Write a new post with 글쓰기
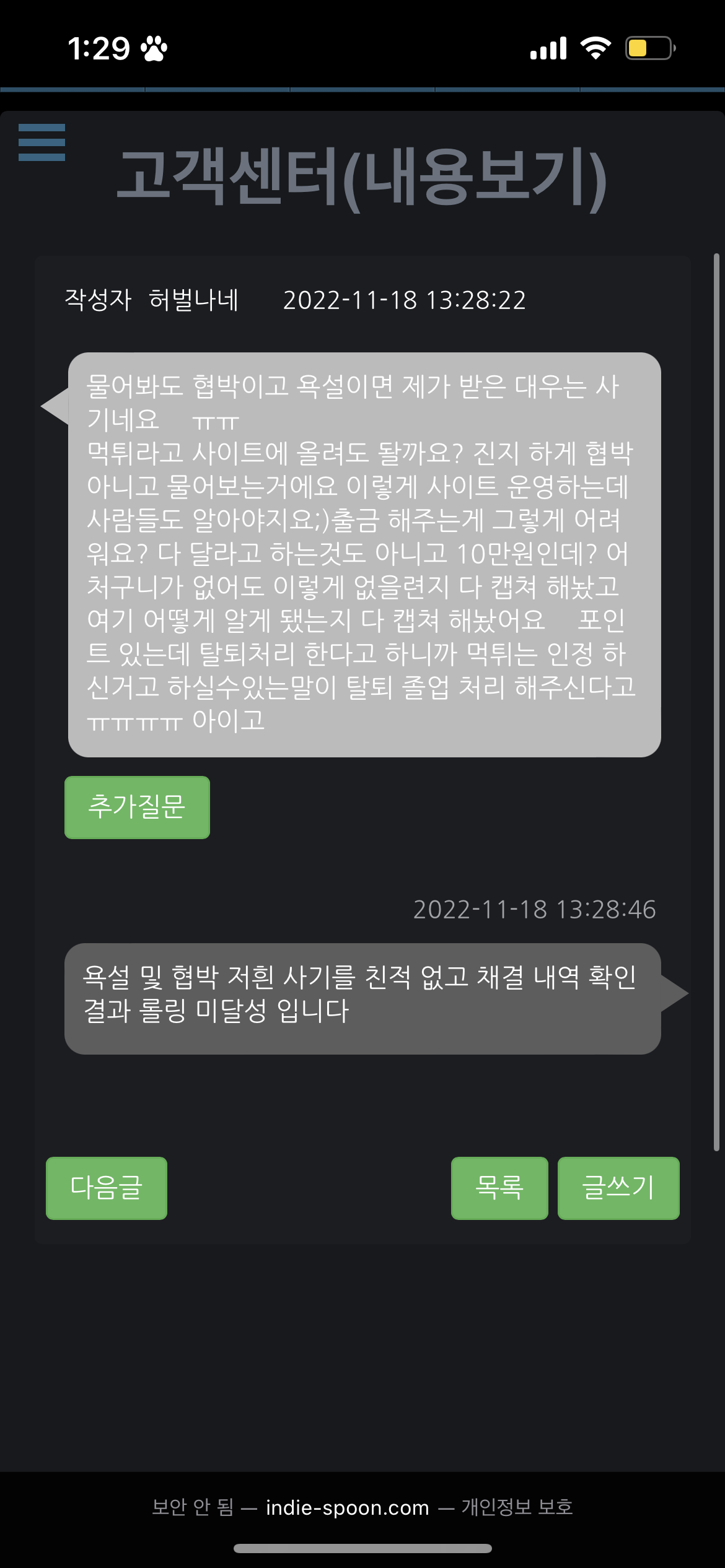Viewport: 725px width, 1568px height. [618, 1188]
